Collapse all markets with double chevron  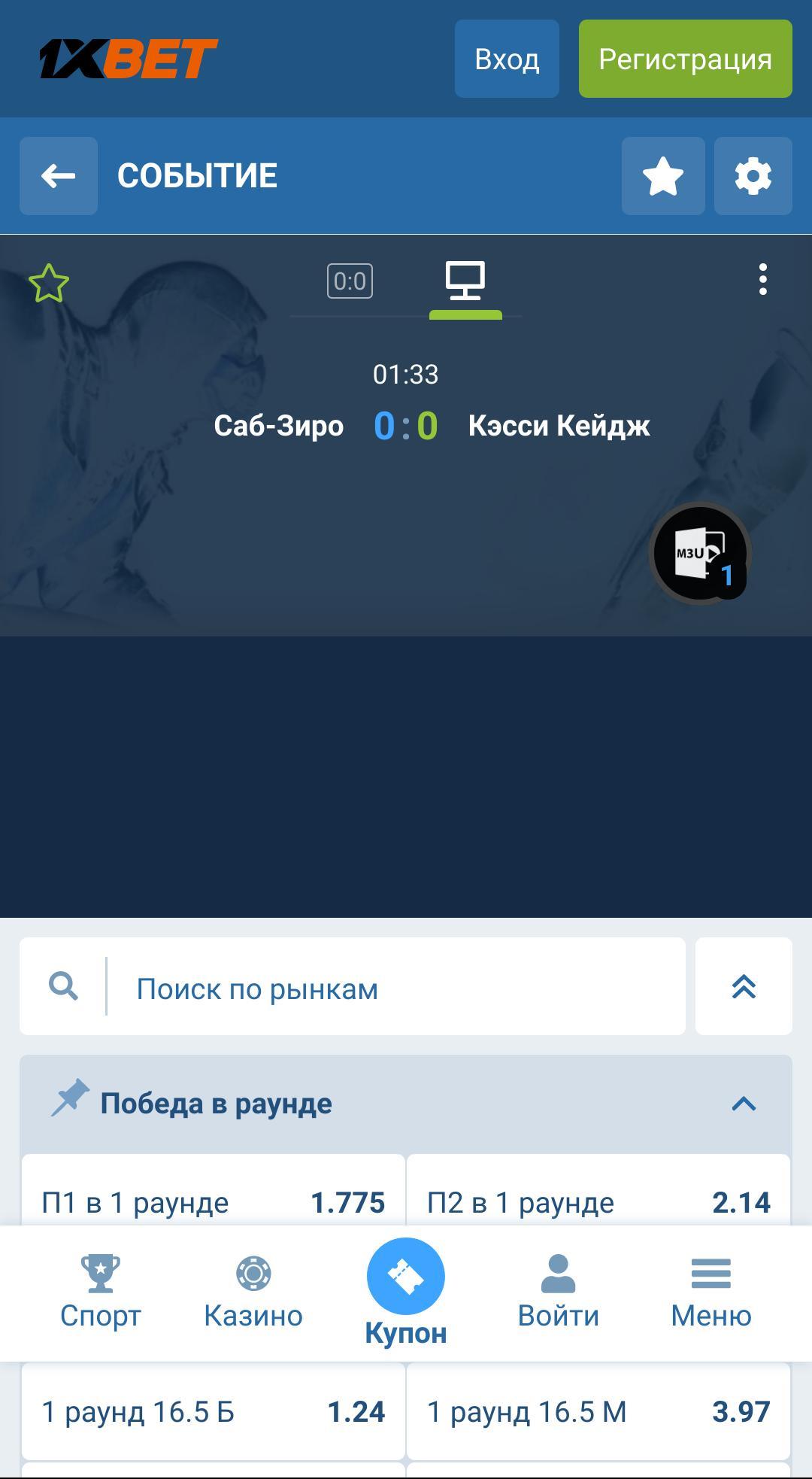(743, 987)
